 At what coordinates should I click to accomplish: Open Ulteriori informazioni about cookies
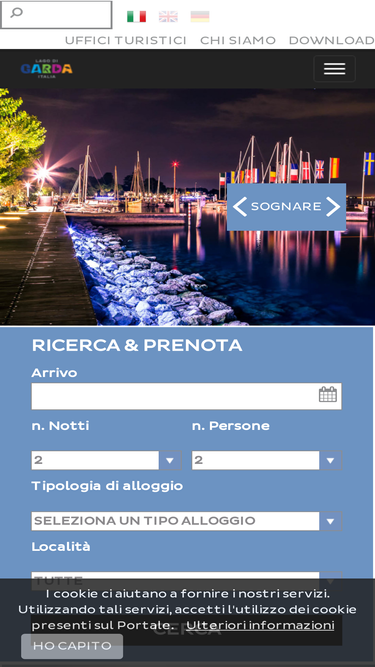coord(260,625)
